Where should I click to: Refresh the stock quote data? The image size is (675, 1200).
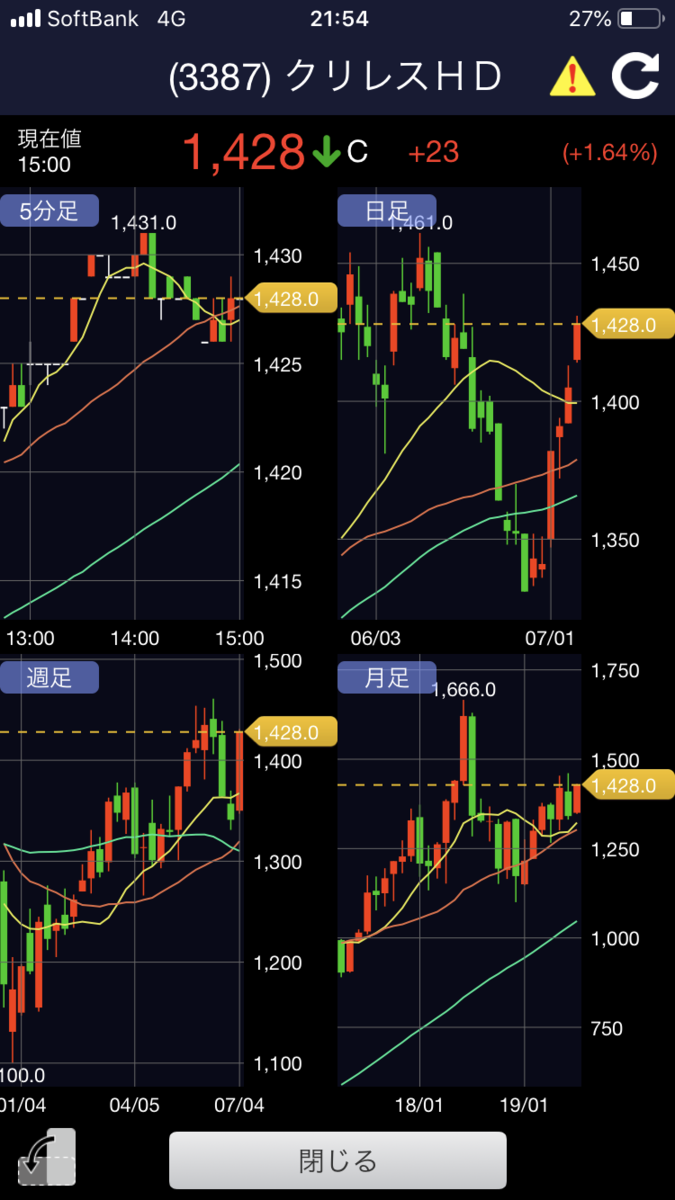tap(636, 77)
